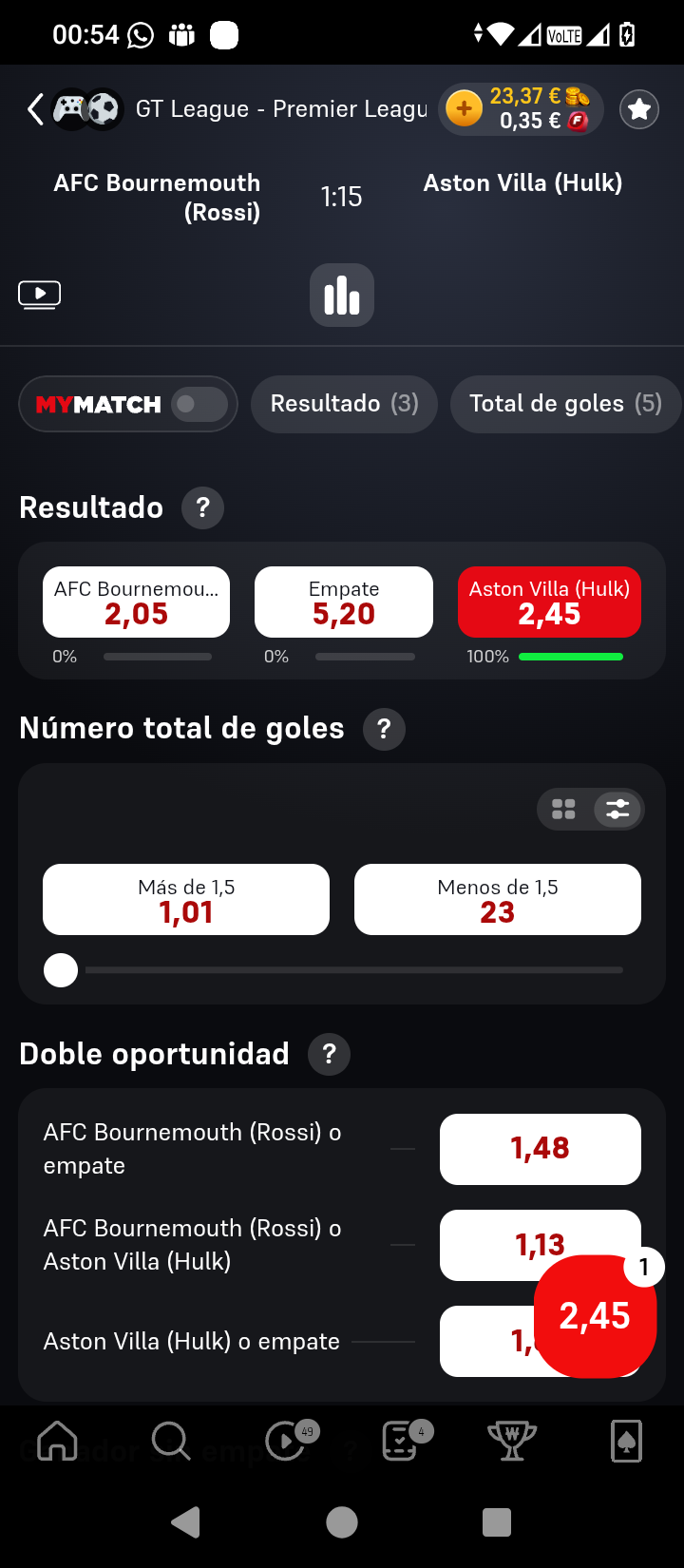Switch goals market to grid view
The width and height of the screenshot is (684, 1568).
tap(564, 810)
